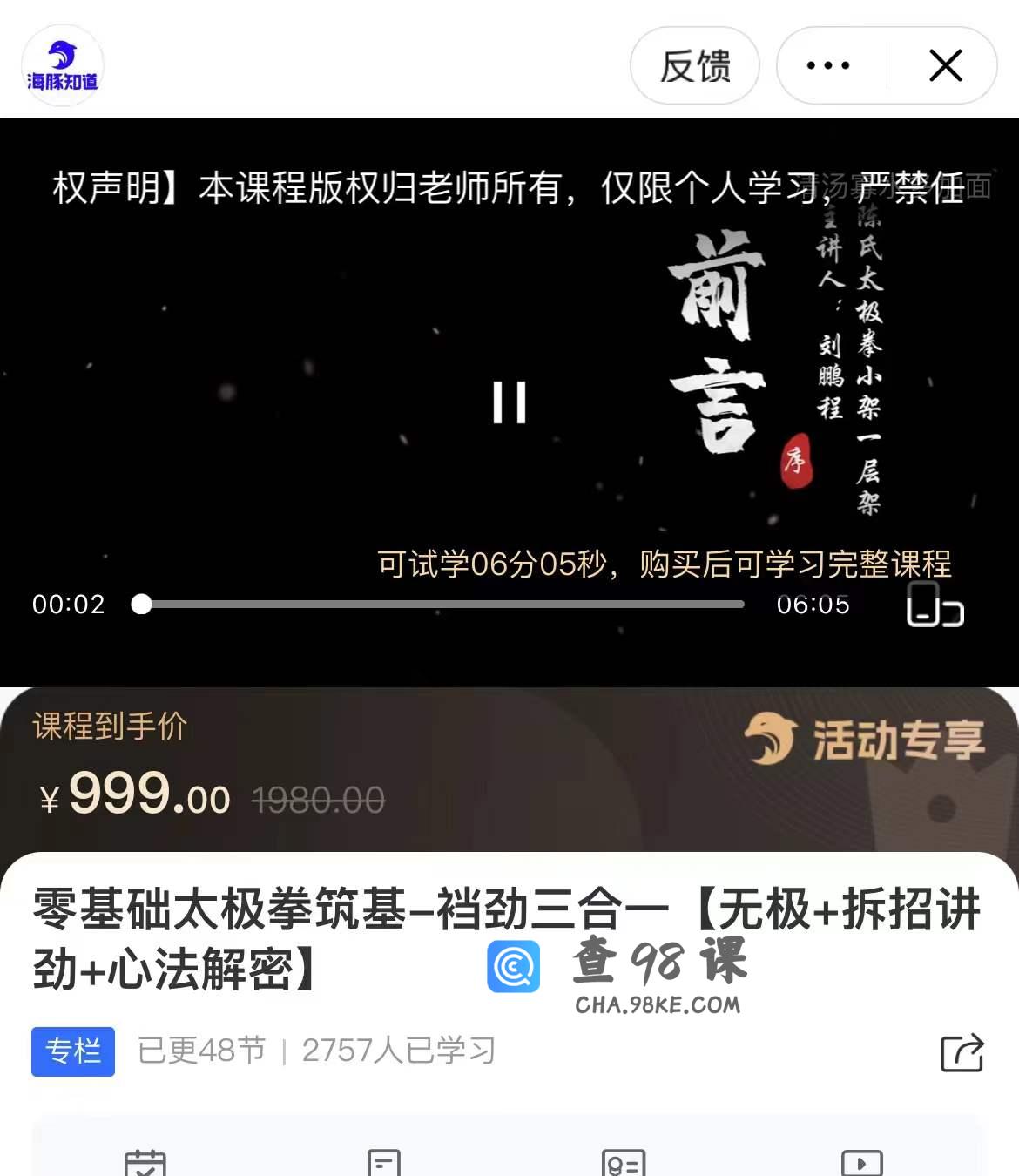
Task: Tap the 反馈 feedback button
Action: pos(694,65)
